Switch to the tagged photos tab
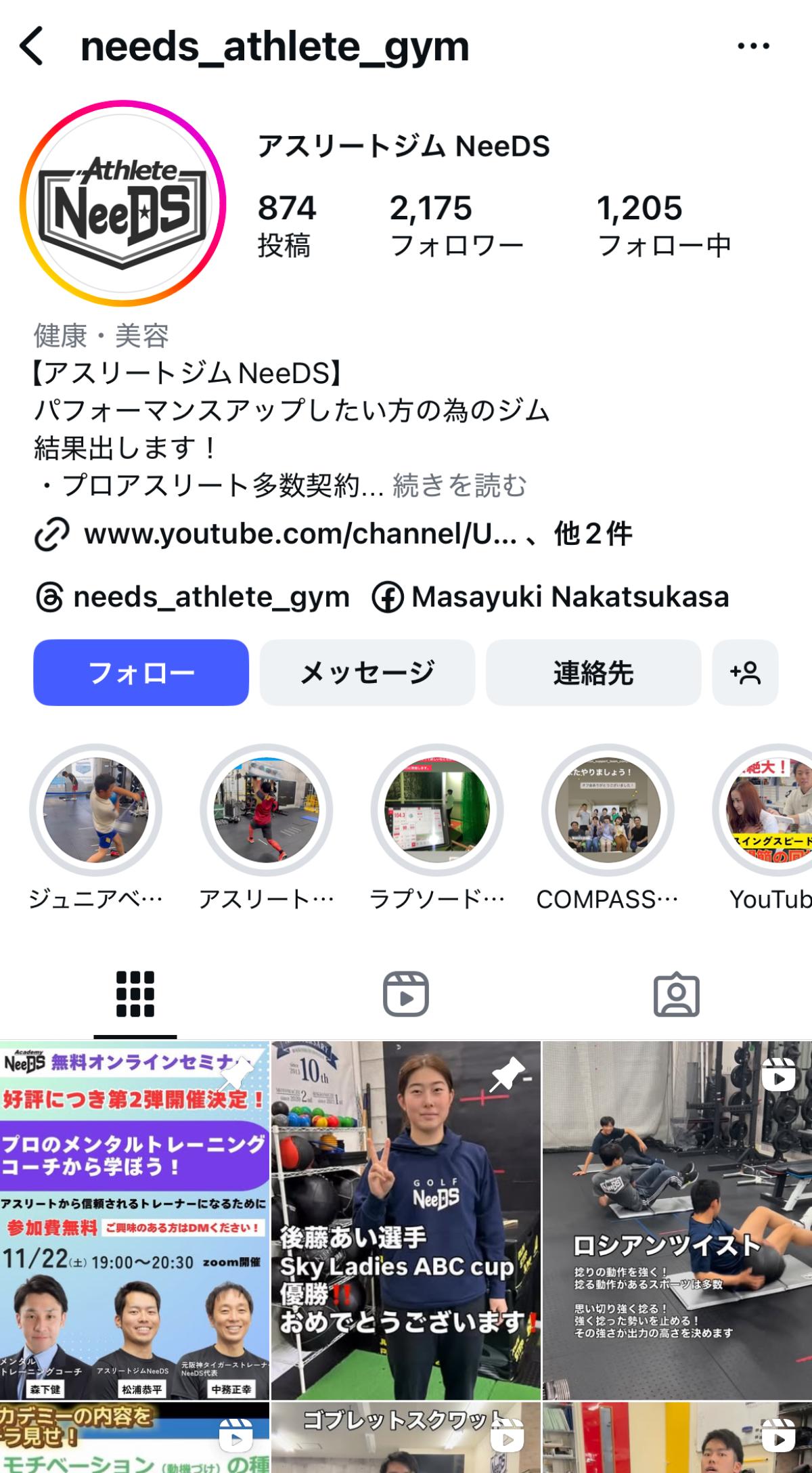812x1473 pixels. tap(676, 994)
